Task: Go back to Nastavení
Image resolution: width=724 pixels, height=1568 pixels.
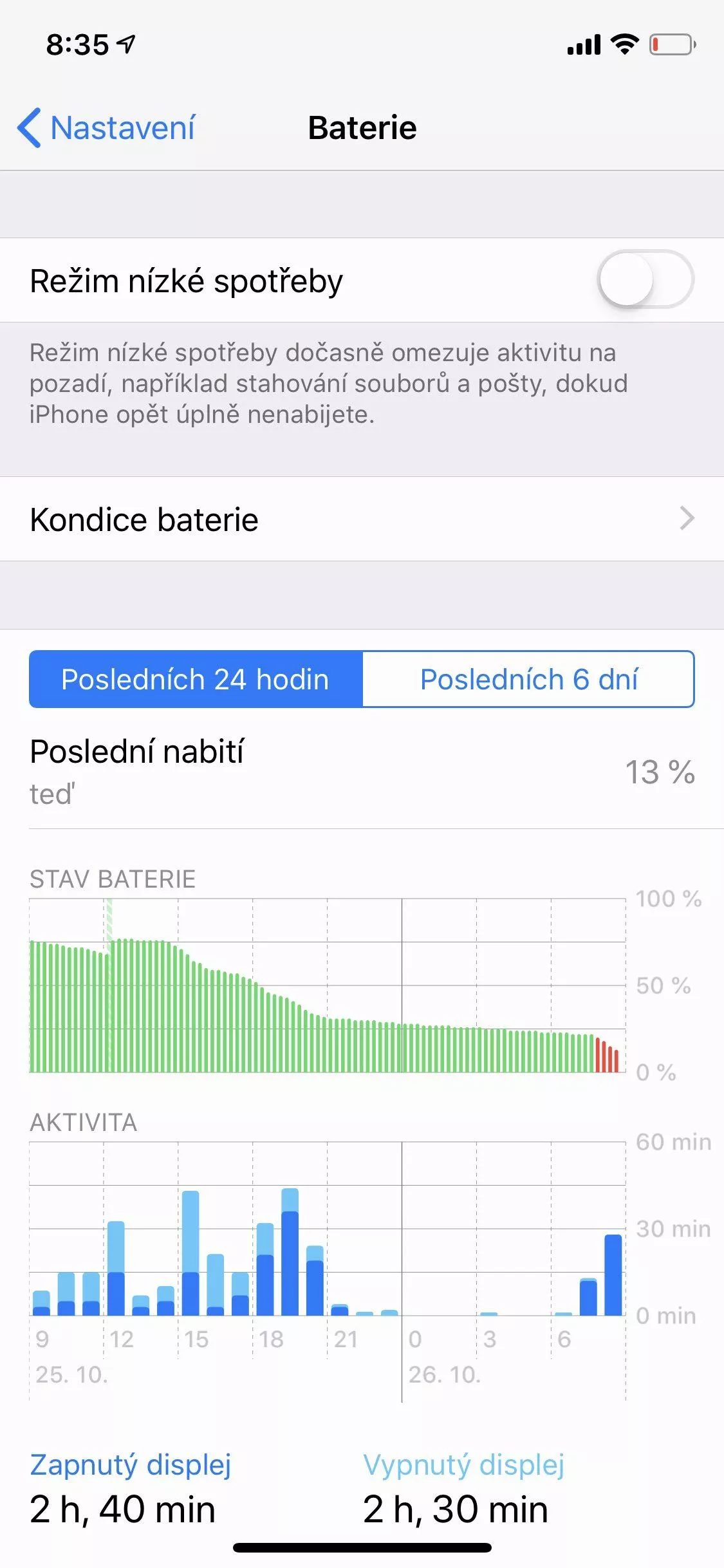Action: click(x=106, y=127)
